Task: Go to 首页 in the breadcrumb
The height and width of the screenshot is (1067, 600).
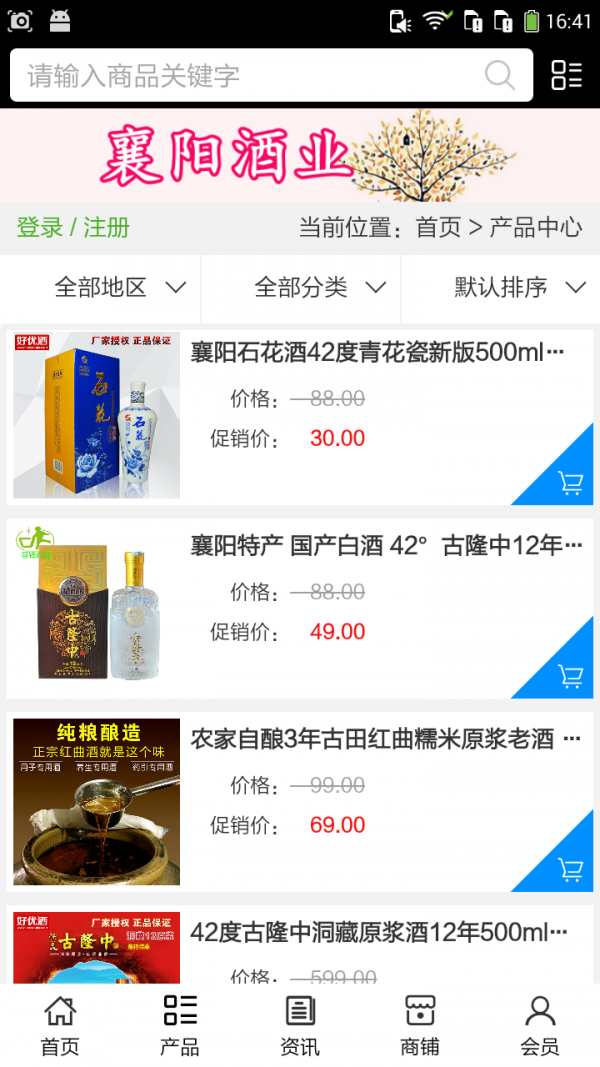Action: coord(438,227)
